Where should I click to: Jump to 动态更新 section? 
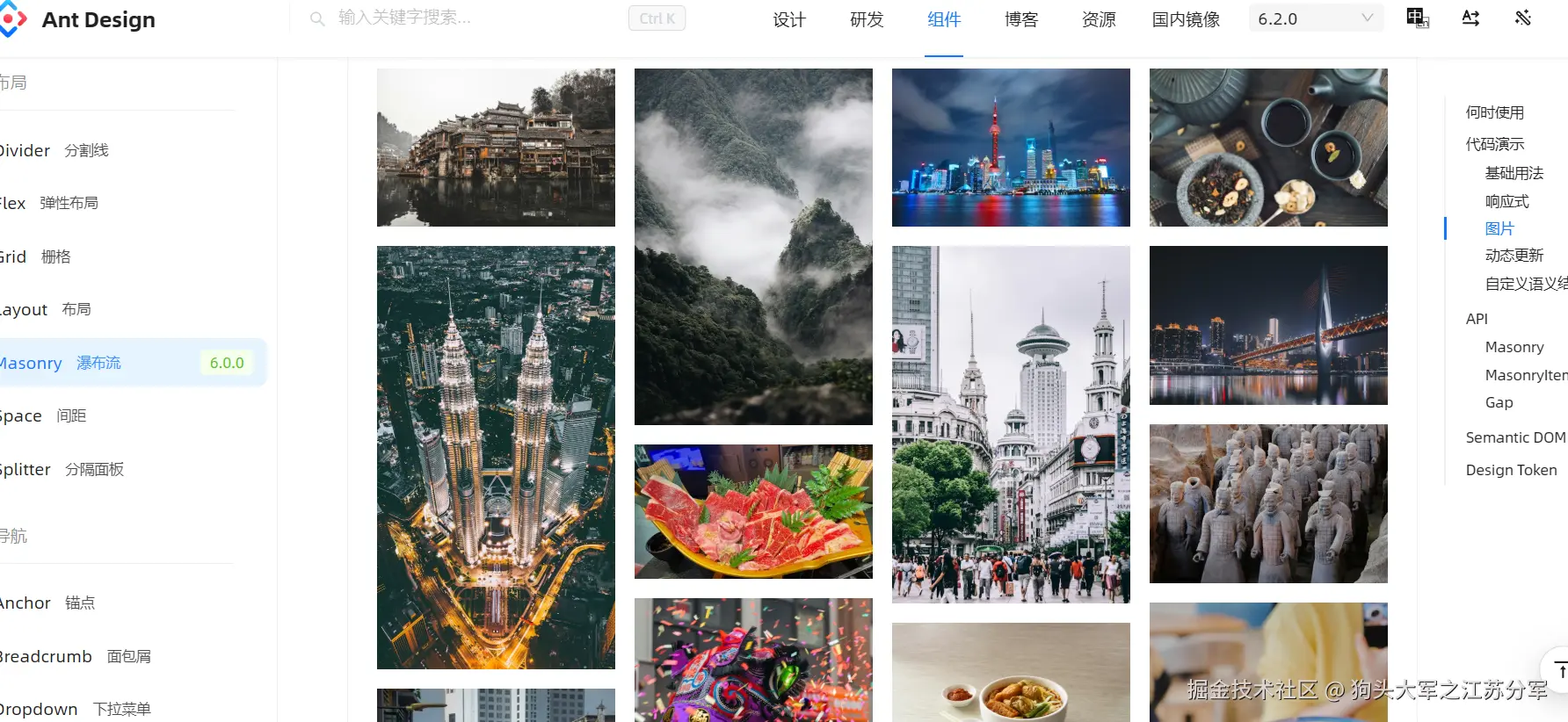pos(1514,256)
